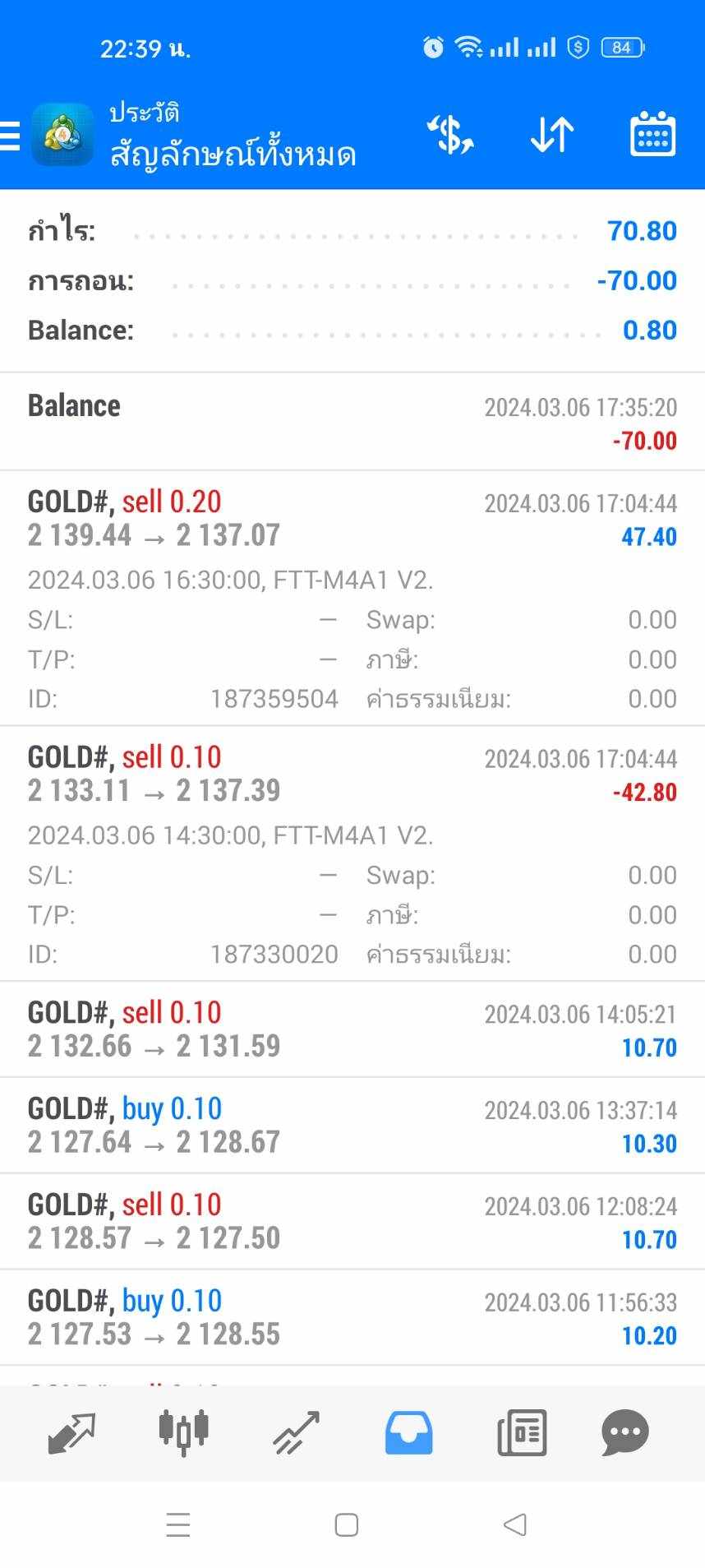Viewport: 705px width, 1568px height.
Task: Switch to the Chat messages tab
Action: [x=625, y=1433]
